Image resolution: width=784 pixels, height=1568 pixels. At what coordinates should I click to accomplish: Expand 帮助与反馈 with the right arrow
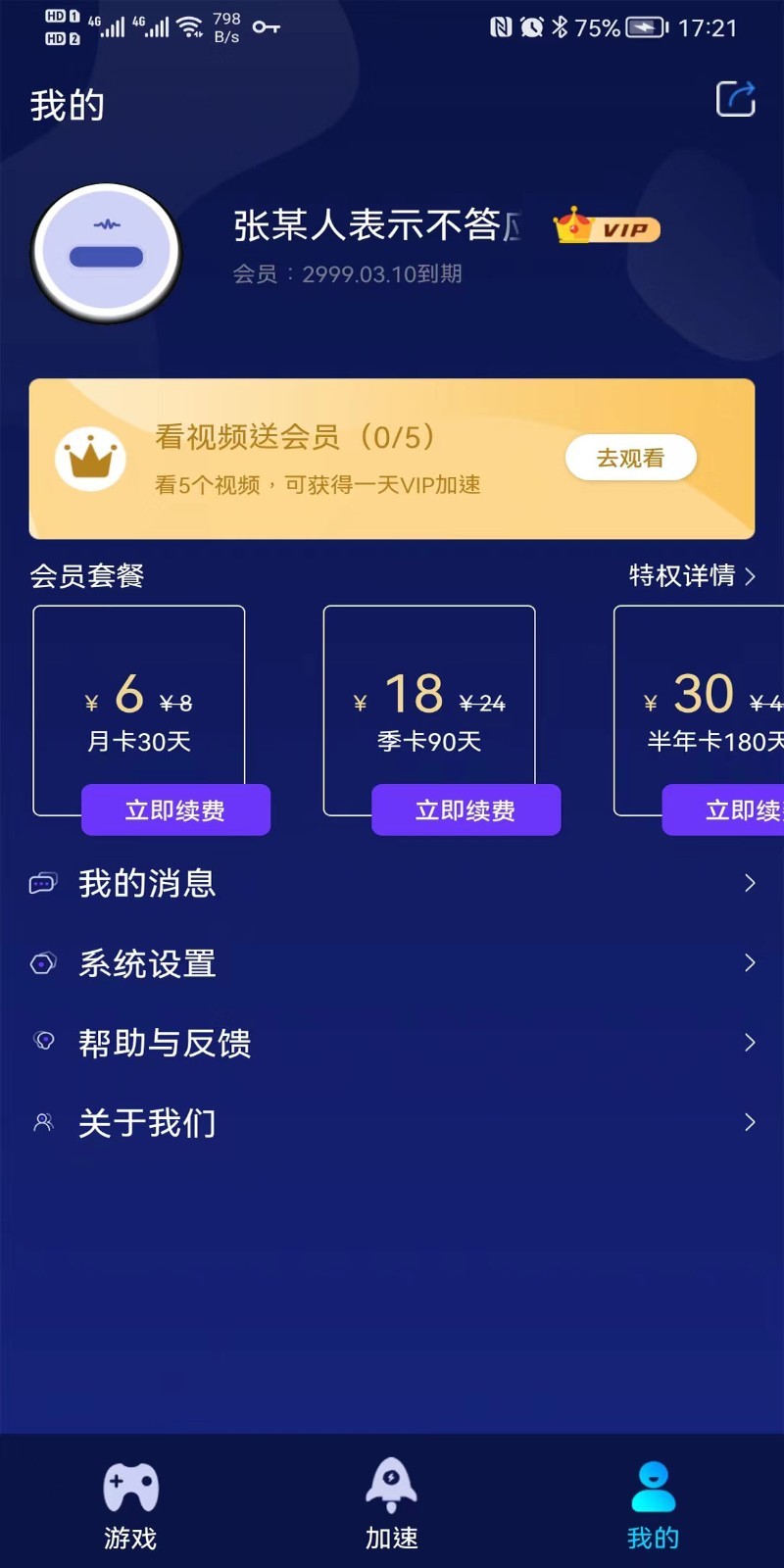pyautogui.click(x=751, y=1043)
